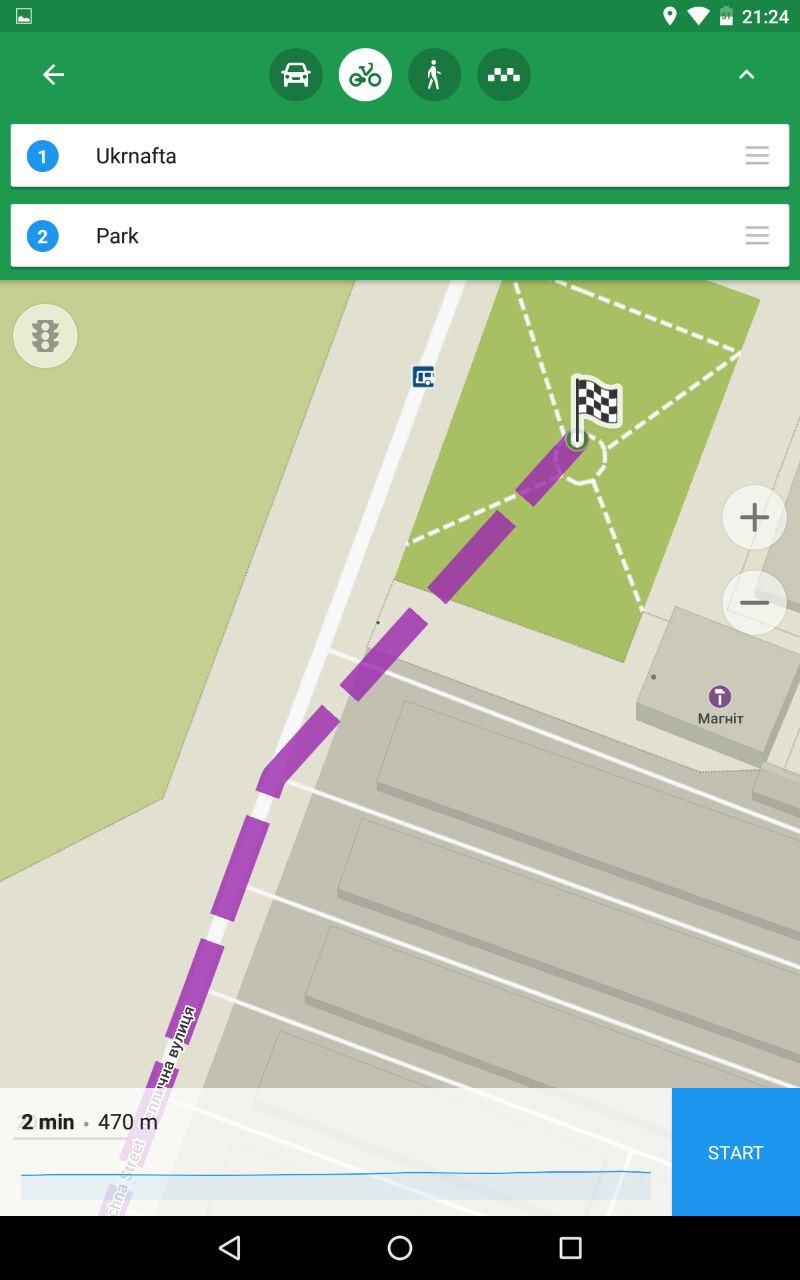Go back using the top-left arrow

tap(53, 75)
